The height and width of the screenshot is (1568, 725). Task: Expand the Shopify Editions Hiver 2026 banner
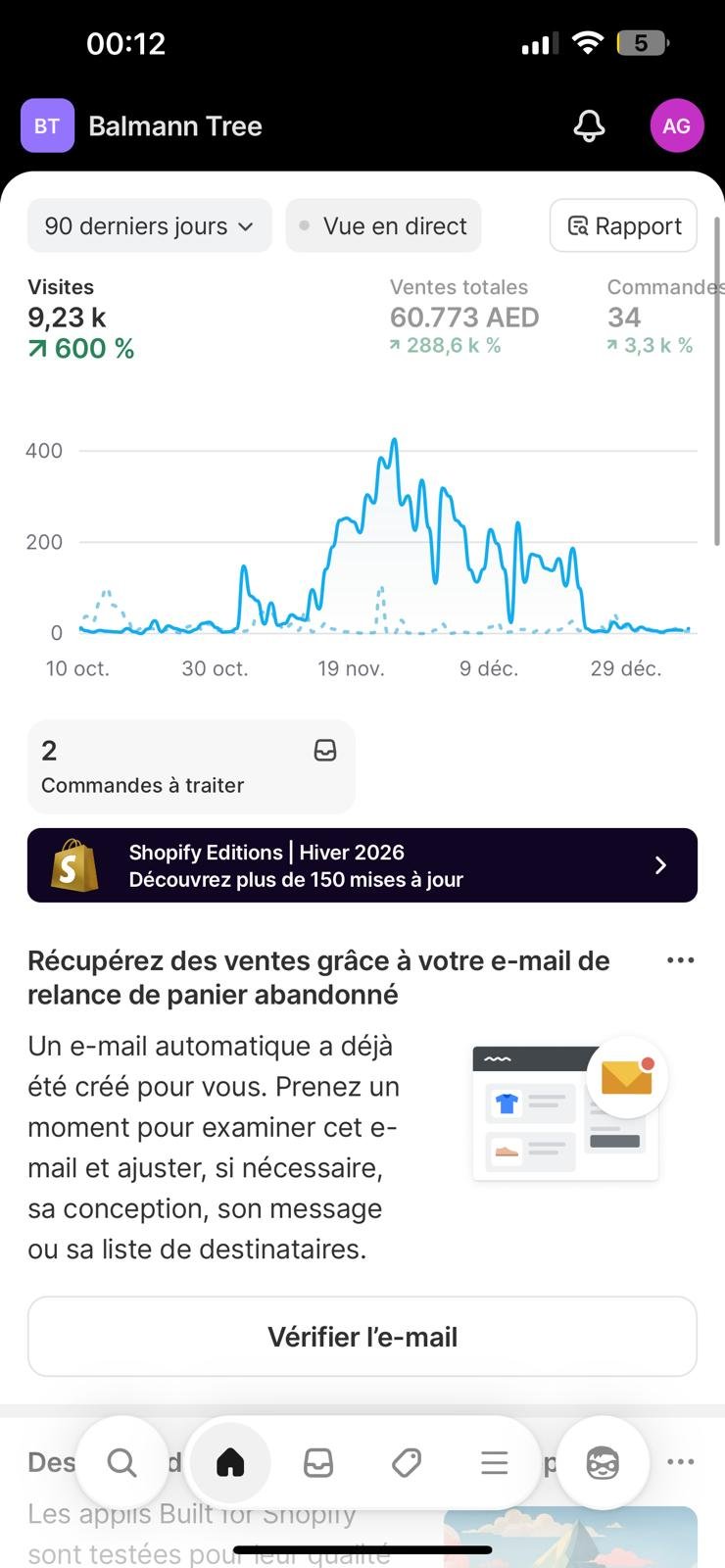pyautogui.click(x=659, y=865)
